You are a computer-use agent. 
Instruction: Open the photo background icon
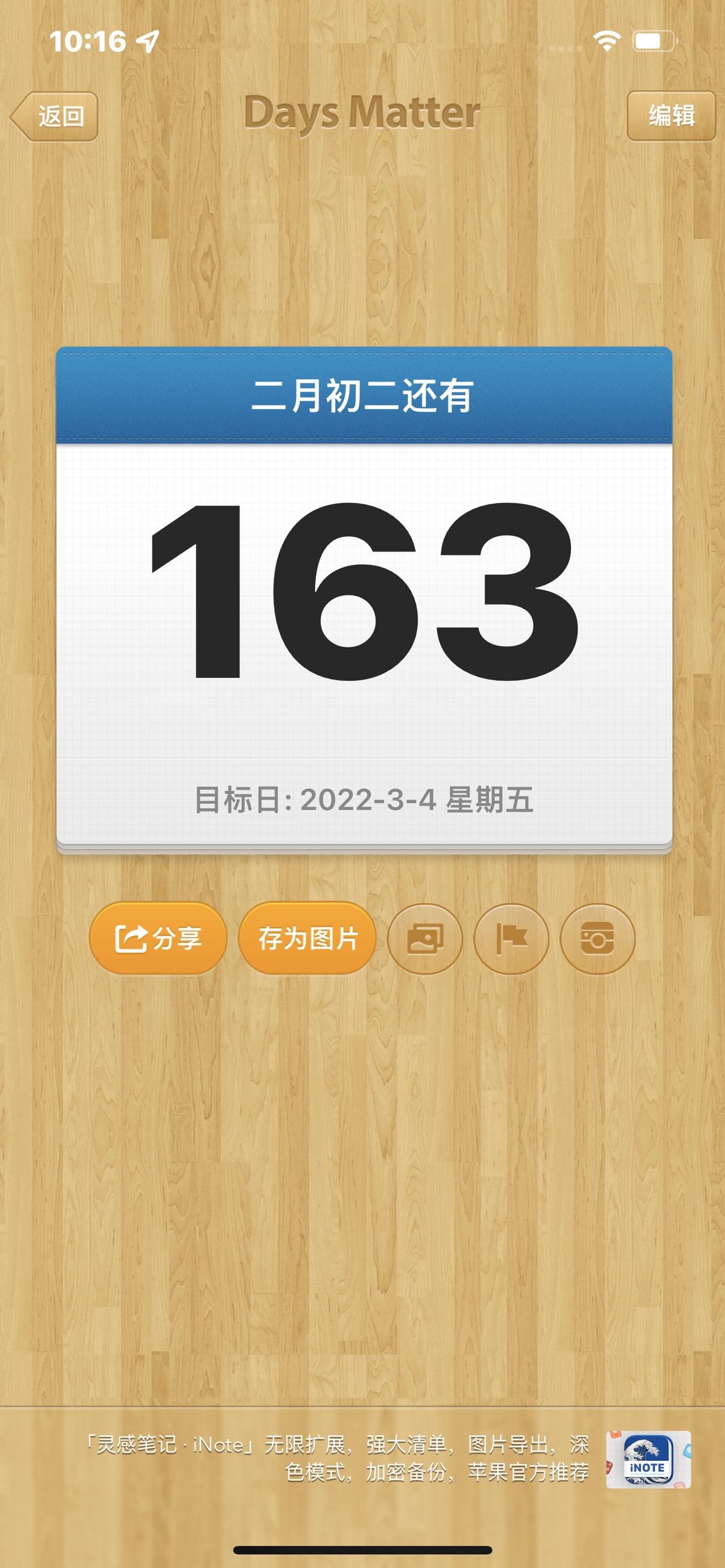[x=425, y=939]
